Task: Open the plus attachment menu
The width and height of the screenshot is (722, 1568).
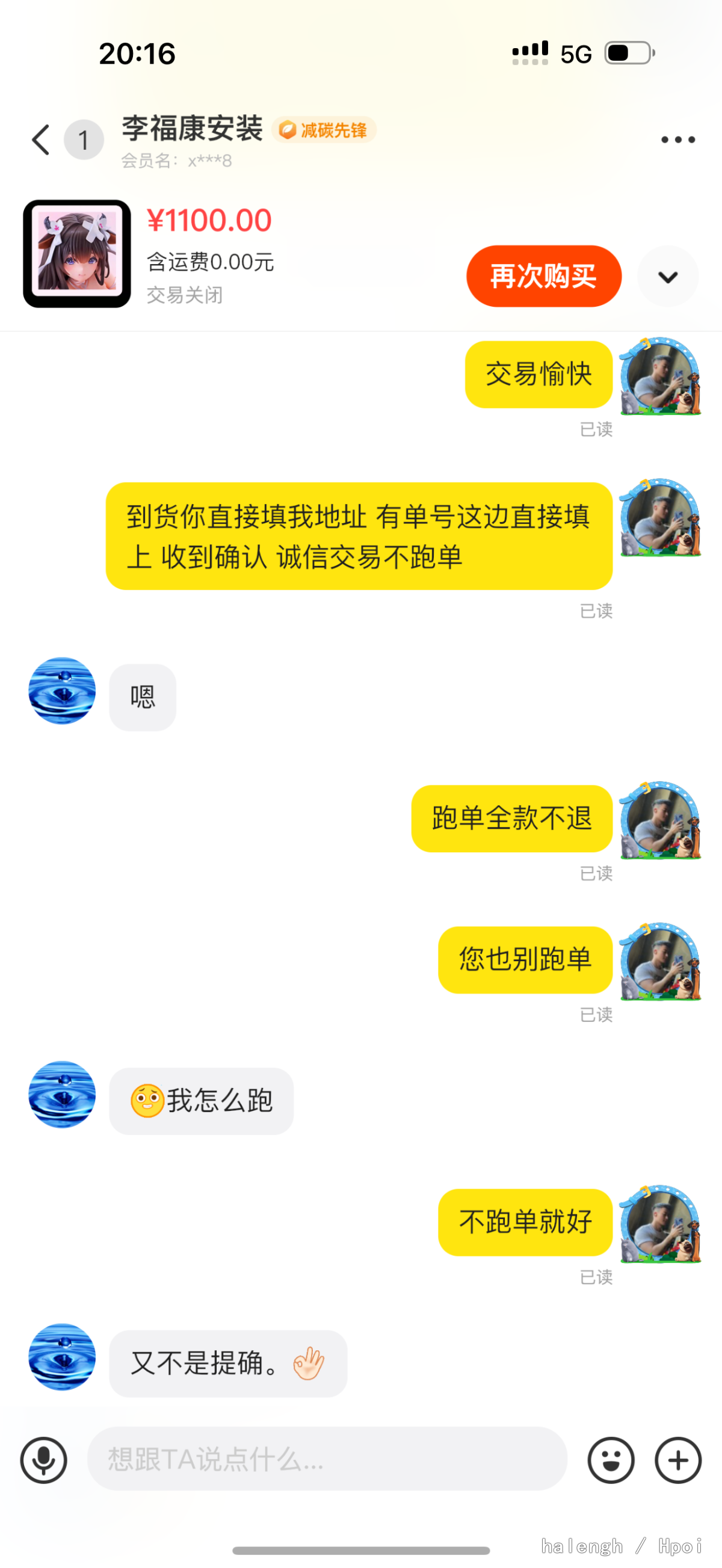Action: [x=677, y=1460]
